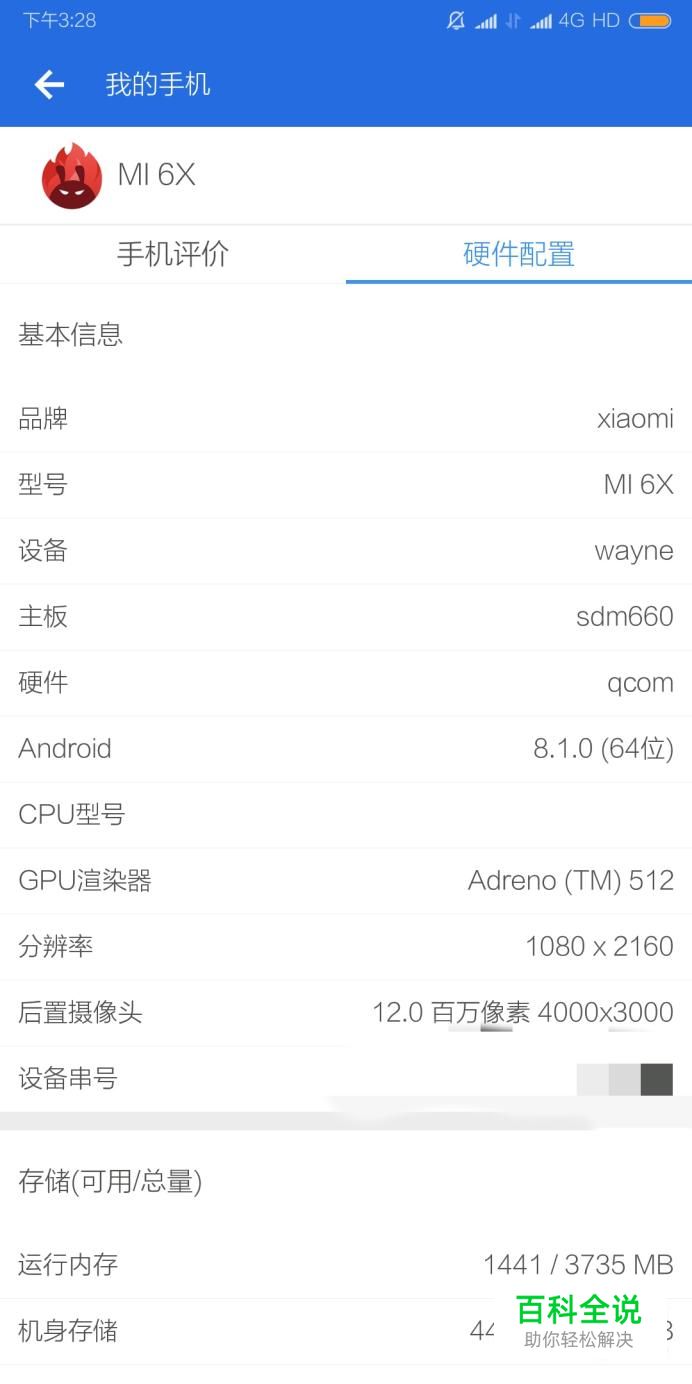The height and width of the screenshot is (1384, 692).
Task: Switch to the 手机评价 tab
Action: point(173,254)
